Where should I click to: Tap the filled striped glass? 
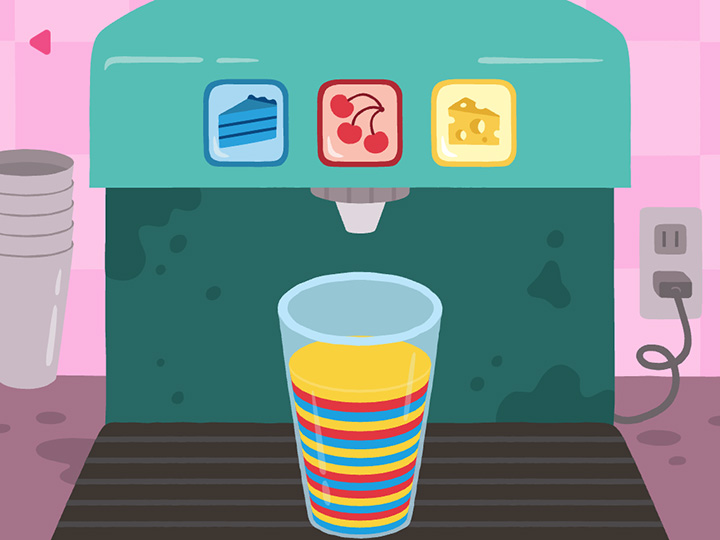[359, 420]
